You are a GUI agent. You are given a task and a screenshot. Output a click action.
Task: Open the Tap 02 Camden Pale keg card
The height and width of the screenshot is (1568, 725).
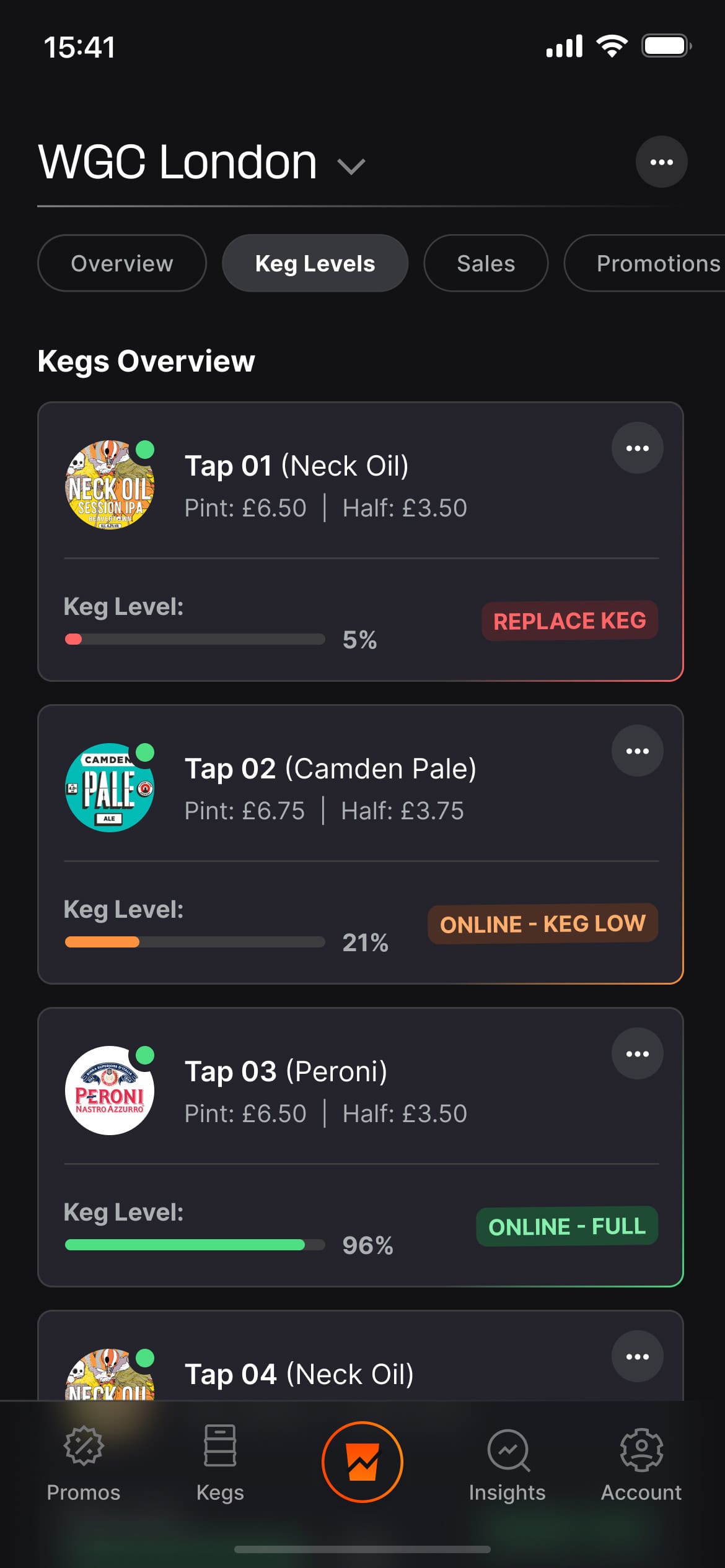[361, 845]
